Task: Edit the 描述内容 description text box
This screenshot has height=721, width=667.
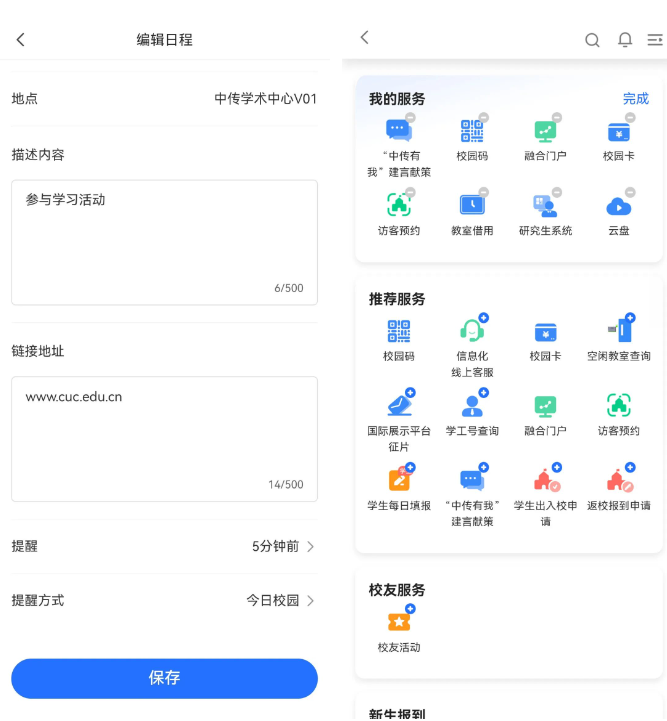Action: 164,242
